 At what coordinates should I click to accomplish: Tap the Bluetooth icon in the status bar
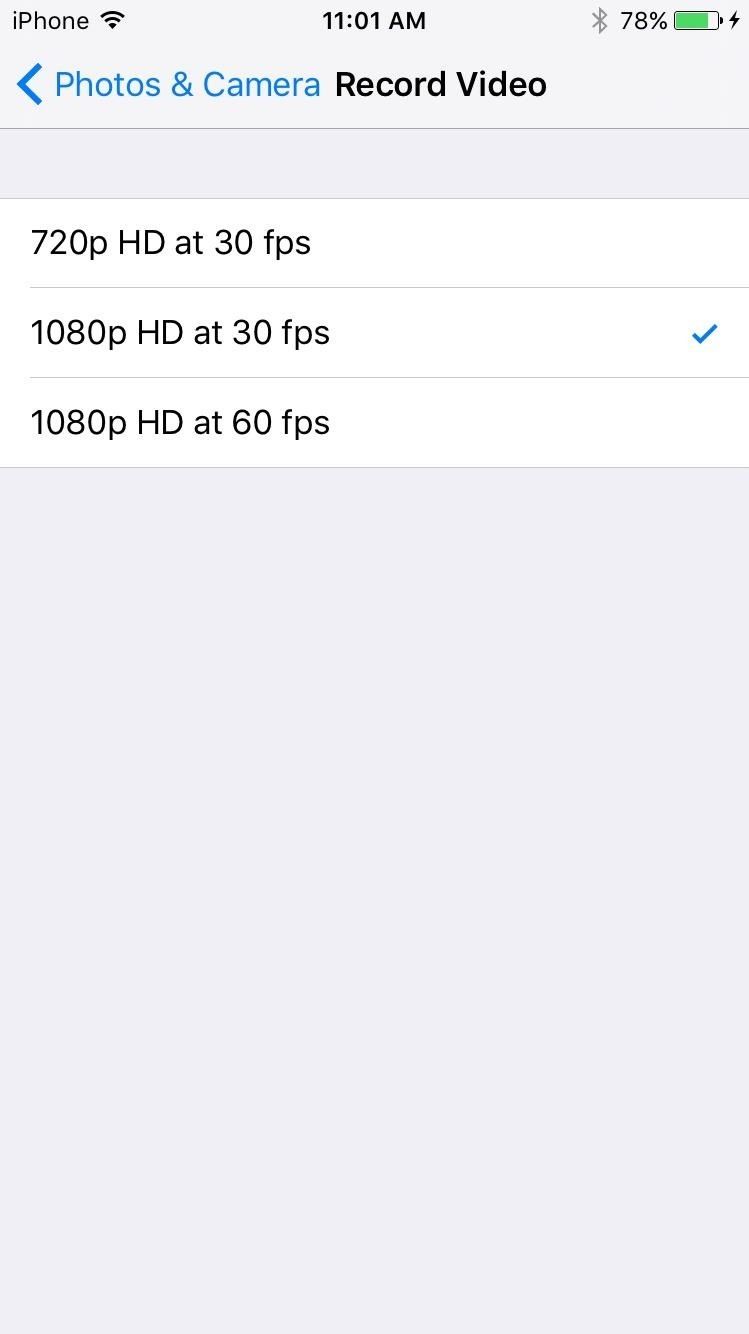tap(600, 19)
